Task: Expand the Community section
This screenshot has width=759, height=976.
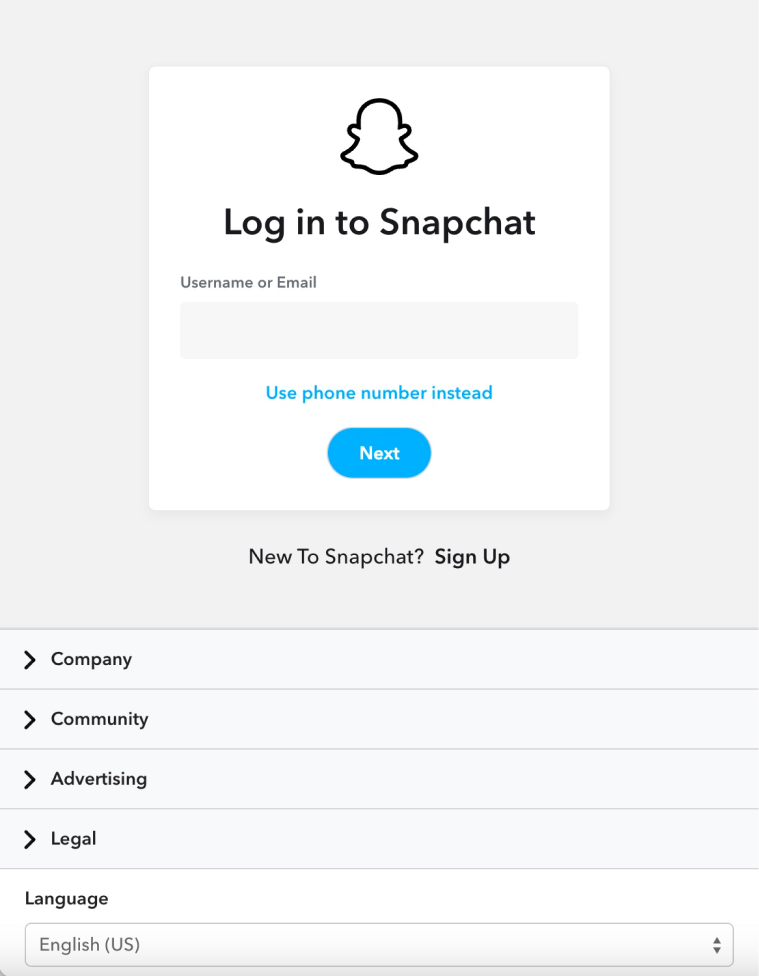Action: (98, 719)
